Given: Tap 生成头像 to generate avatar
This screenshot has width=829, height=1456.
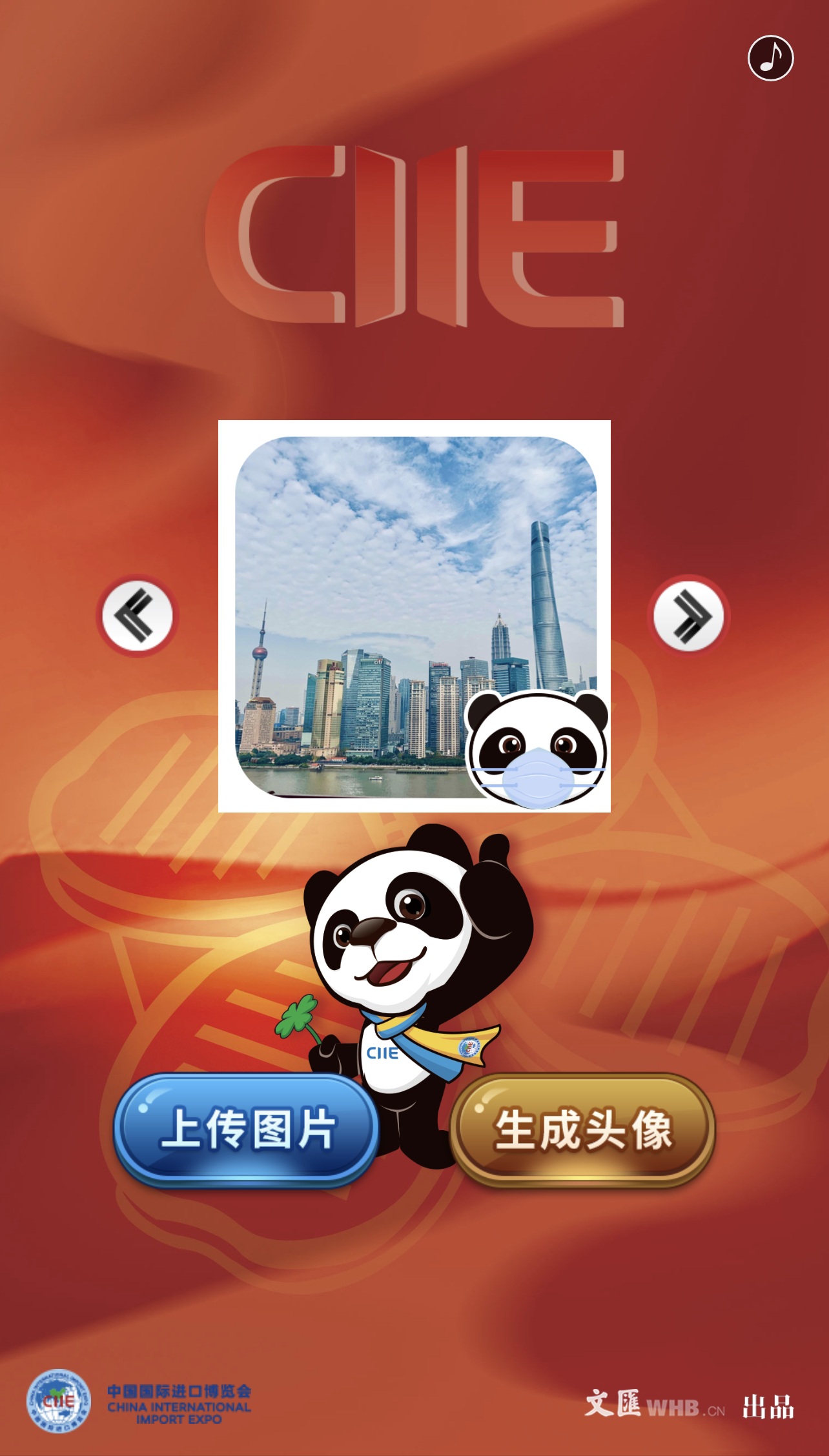Looking at the screenshot, I should point(582,1129).
